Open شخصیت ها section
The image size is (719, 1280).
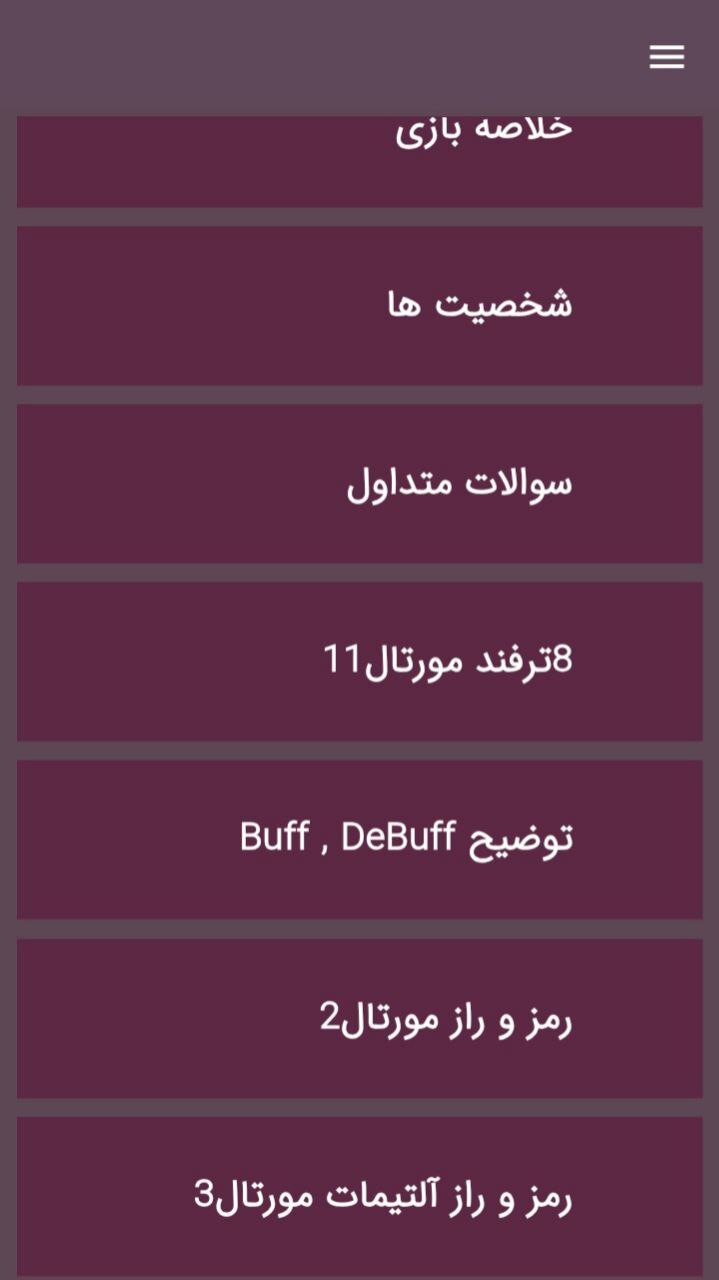pyautogui.click(x=359, y=306)
